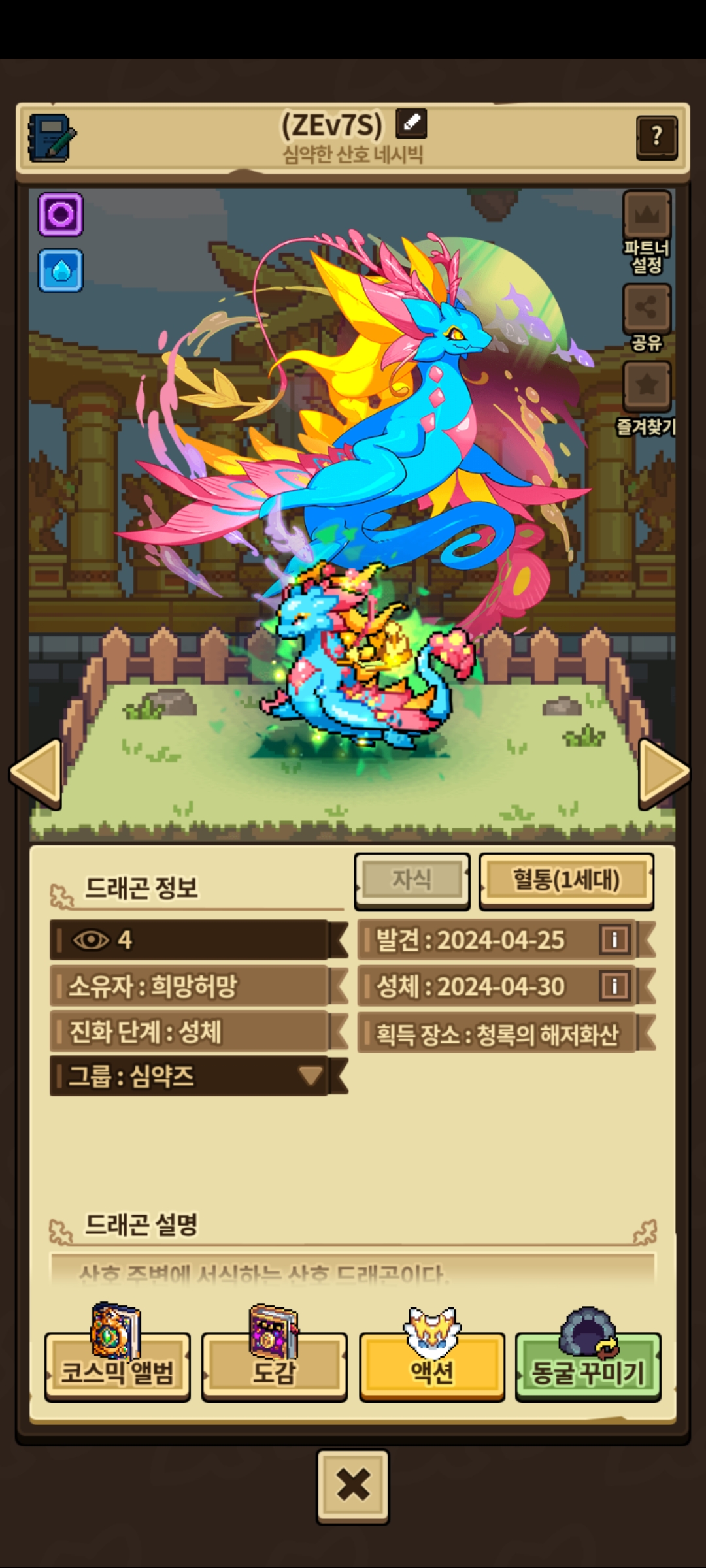Open the question mark help button
706x1568 pixels.
656,137
